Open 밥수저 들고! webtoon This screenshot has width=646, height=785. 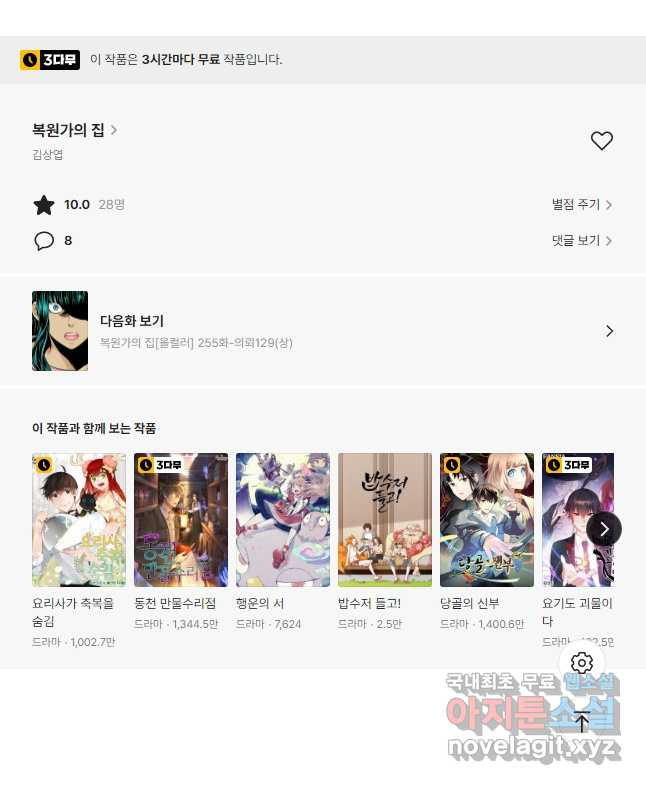pyautogui.click(x=385, y=520)
